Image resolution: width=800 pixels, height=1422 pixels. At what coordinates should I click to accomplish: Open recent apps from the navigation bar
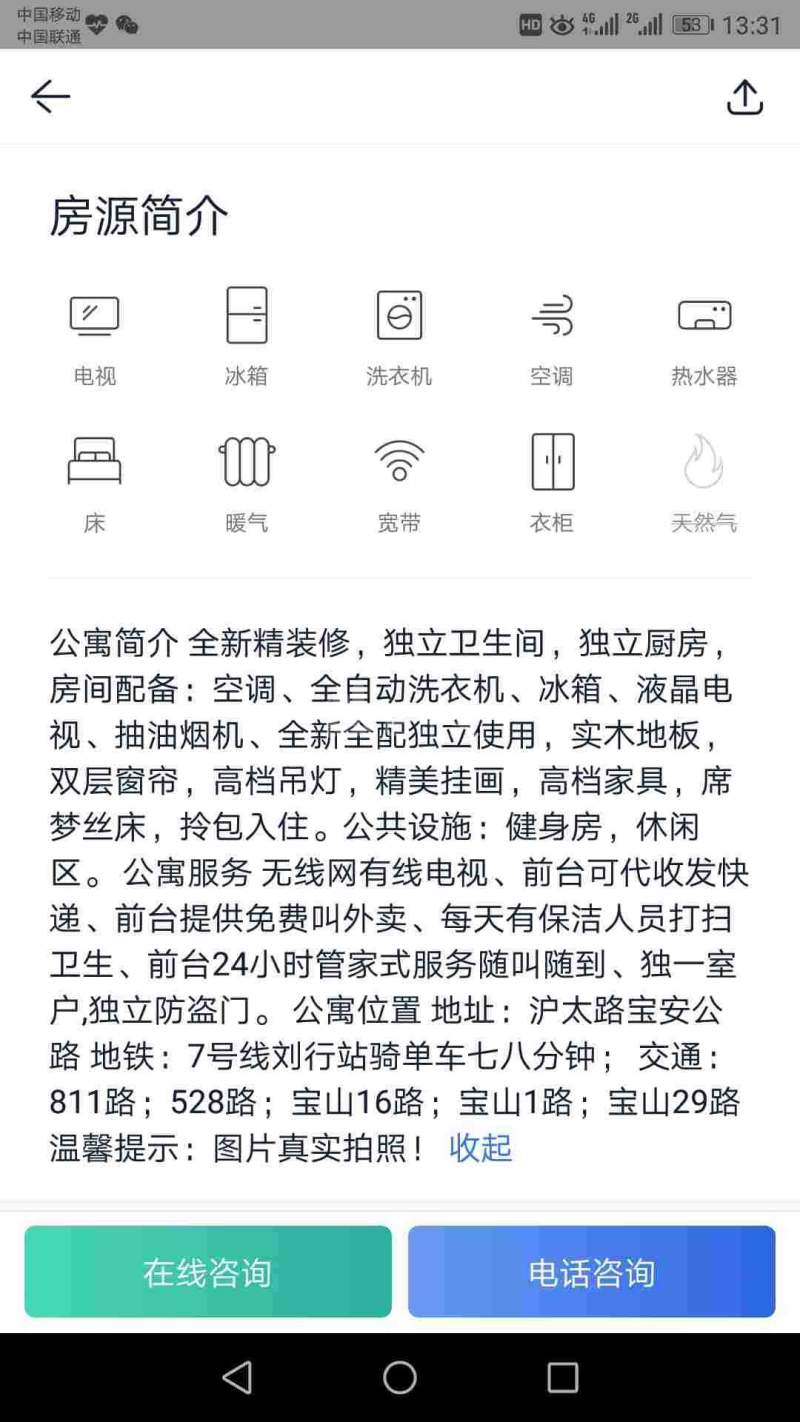[562, 1377]
